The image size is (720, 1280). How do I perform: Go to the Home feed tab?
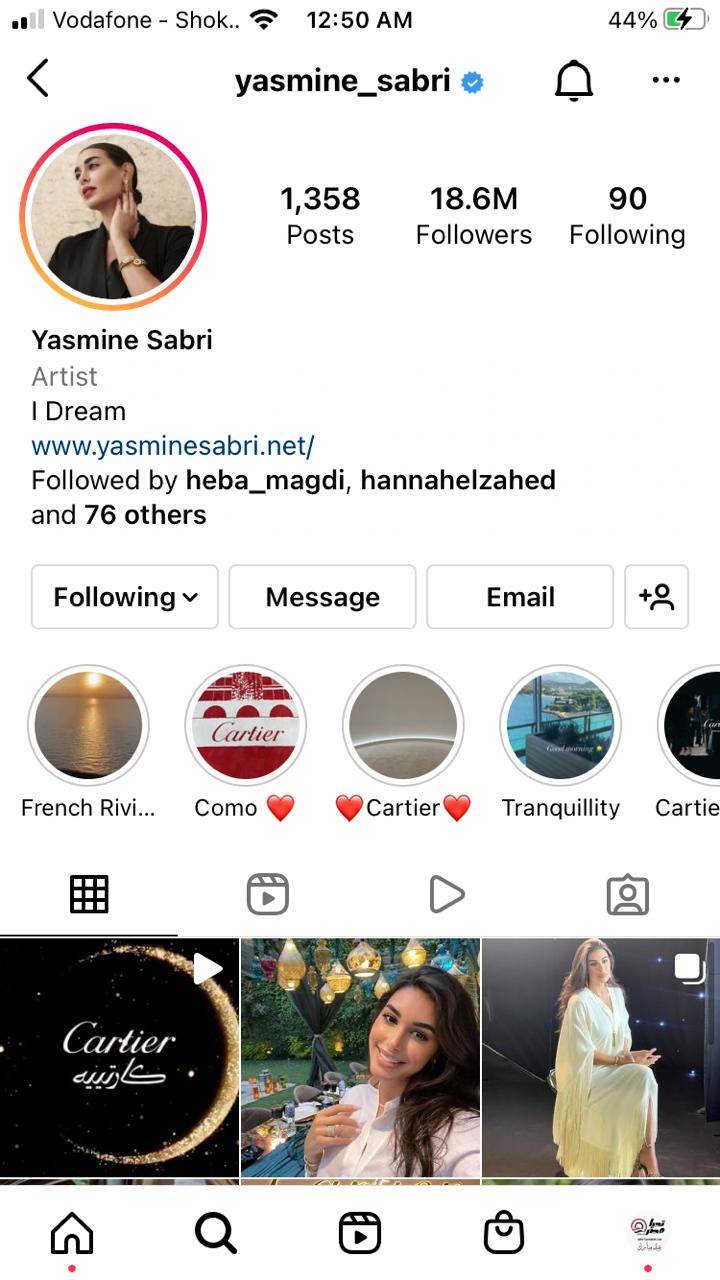pyautogui.click(x=72, y=1233)
